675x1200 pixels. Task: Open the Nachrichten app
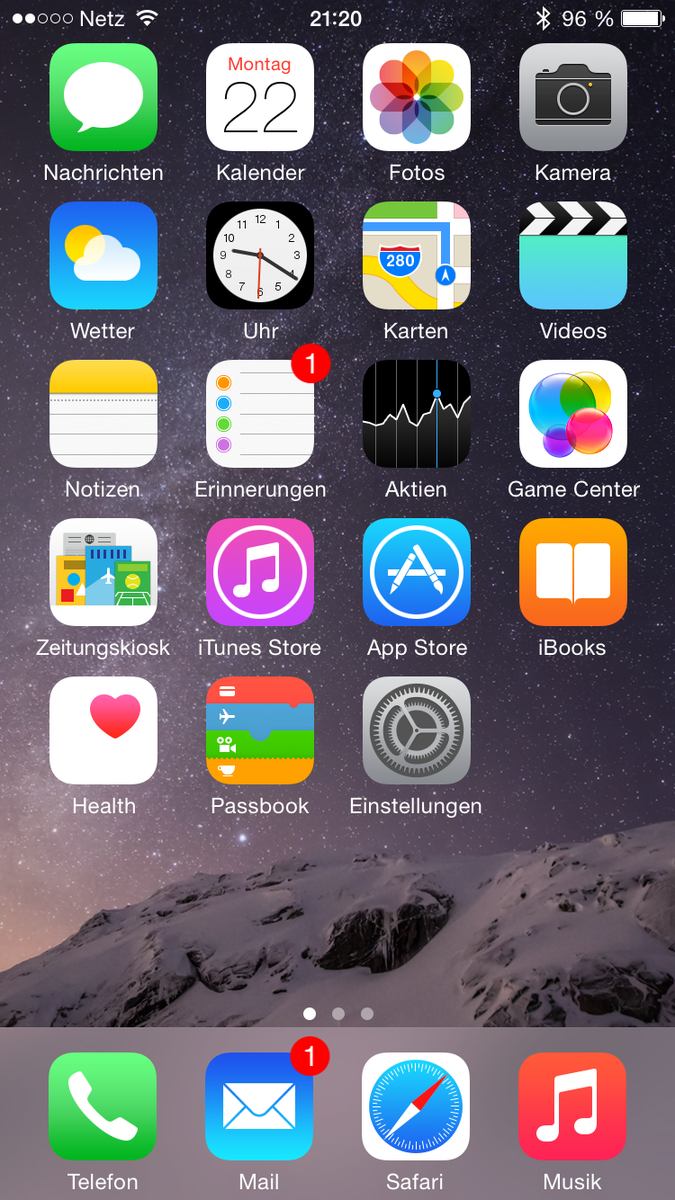pos(103,97)
